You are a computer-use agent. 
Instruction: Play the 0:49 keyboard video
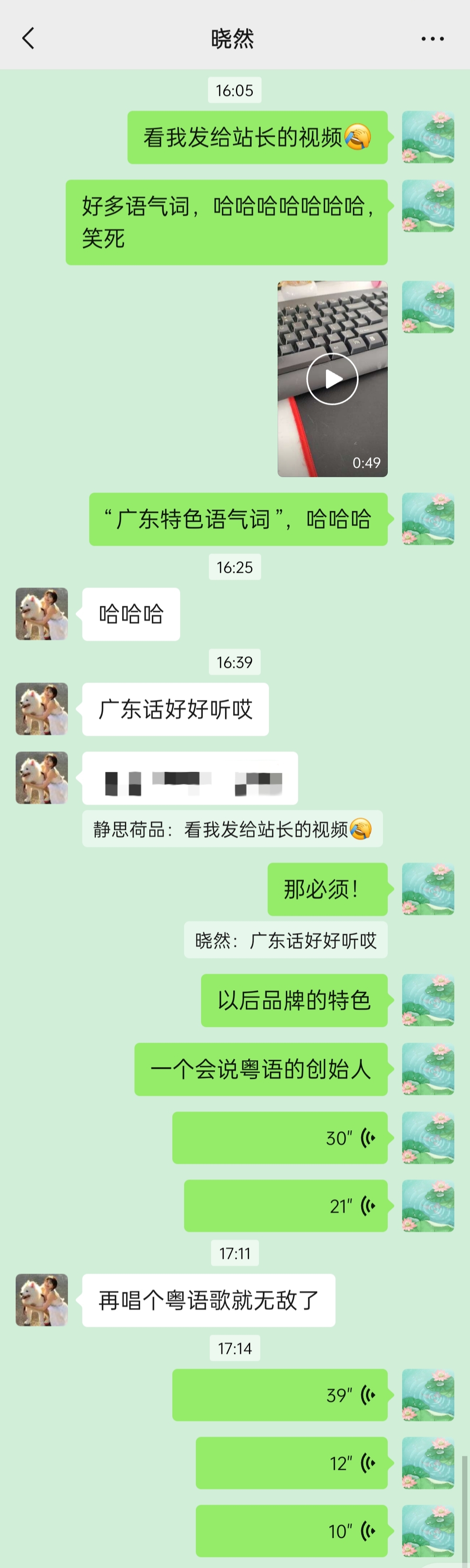(x=332, y=378)
